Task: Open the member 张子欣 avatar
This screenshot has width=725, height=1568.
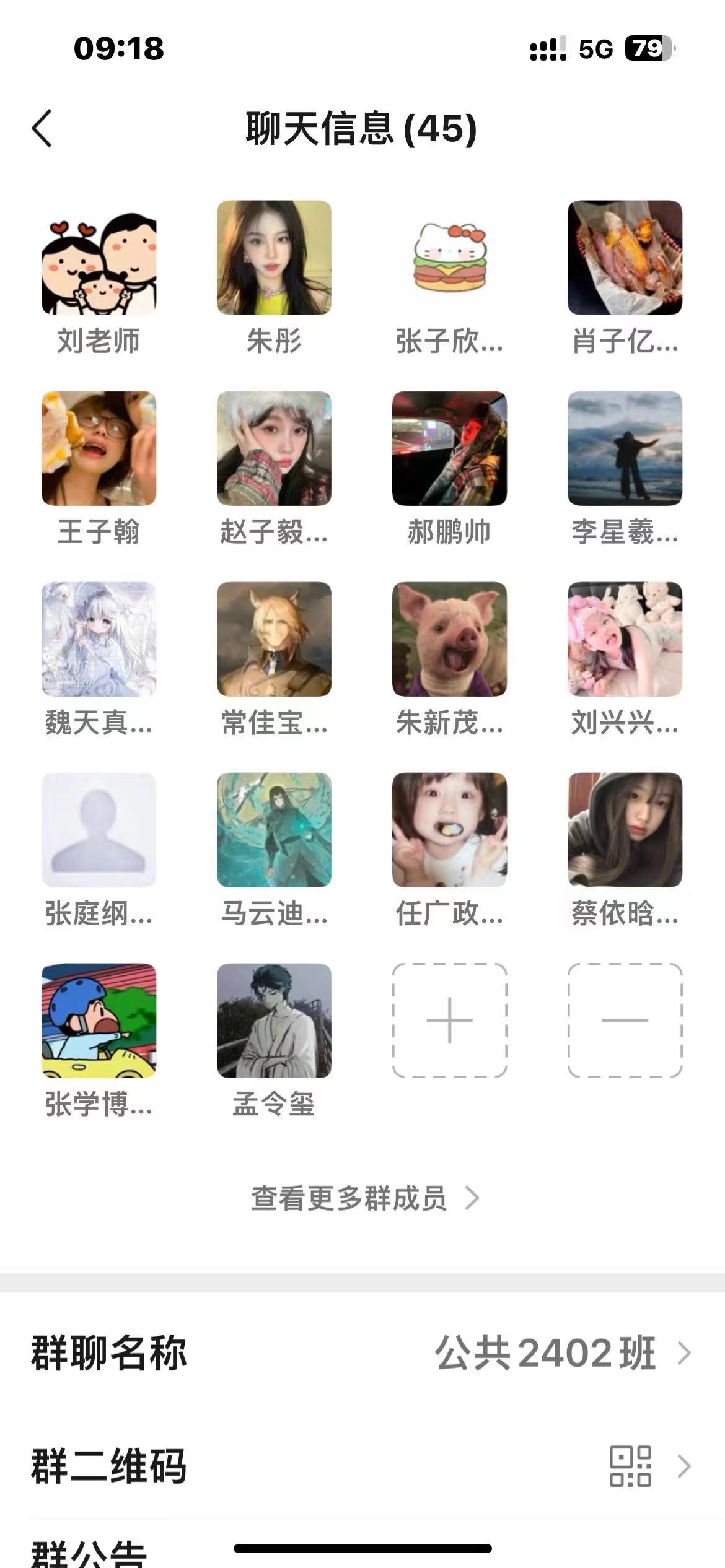Action: click(449, 258)
